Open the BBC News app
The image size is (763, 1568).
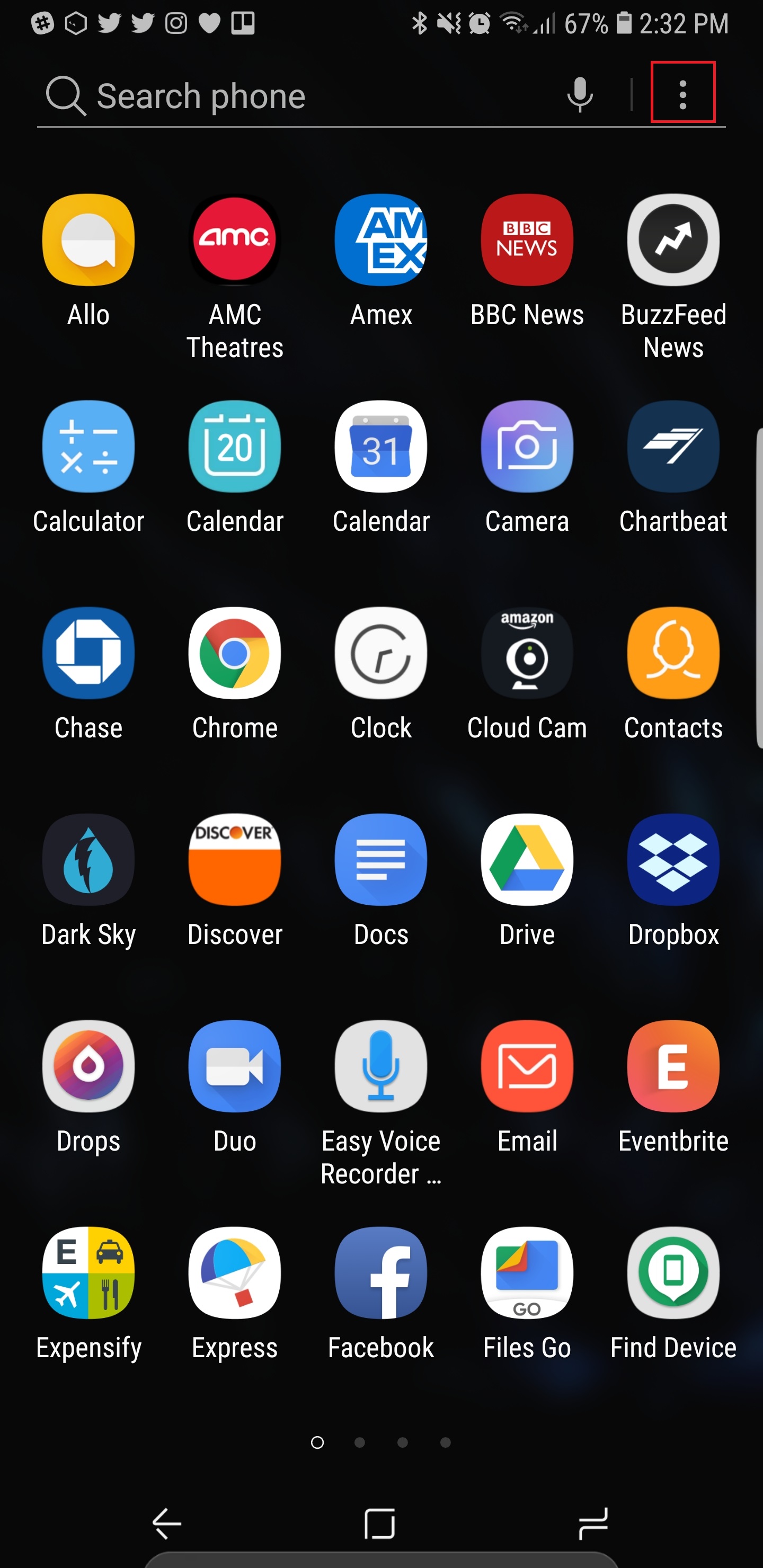(x=527, y=240)
